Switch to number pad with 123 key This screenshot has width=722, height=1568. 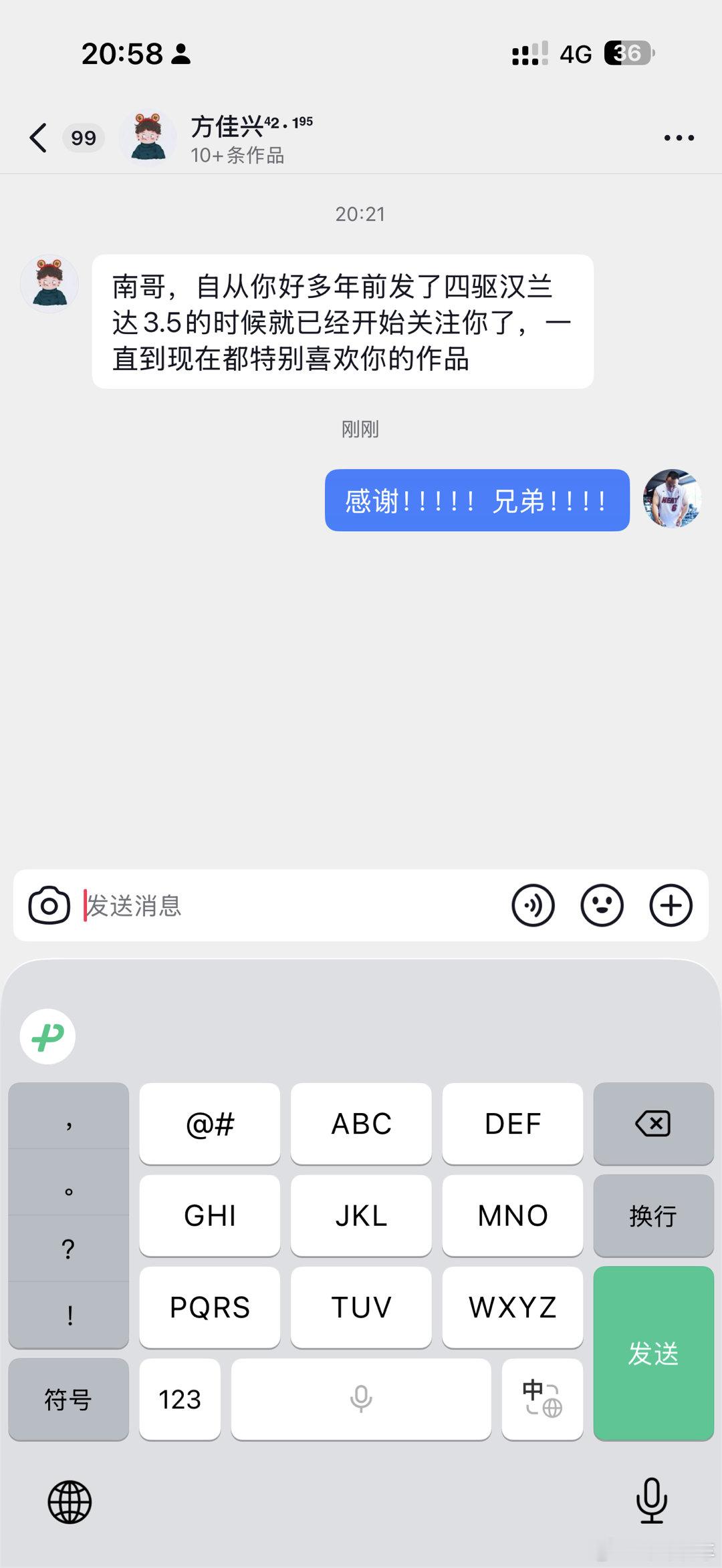179,1400
